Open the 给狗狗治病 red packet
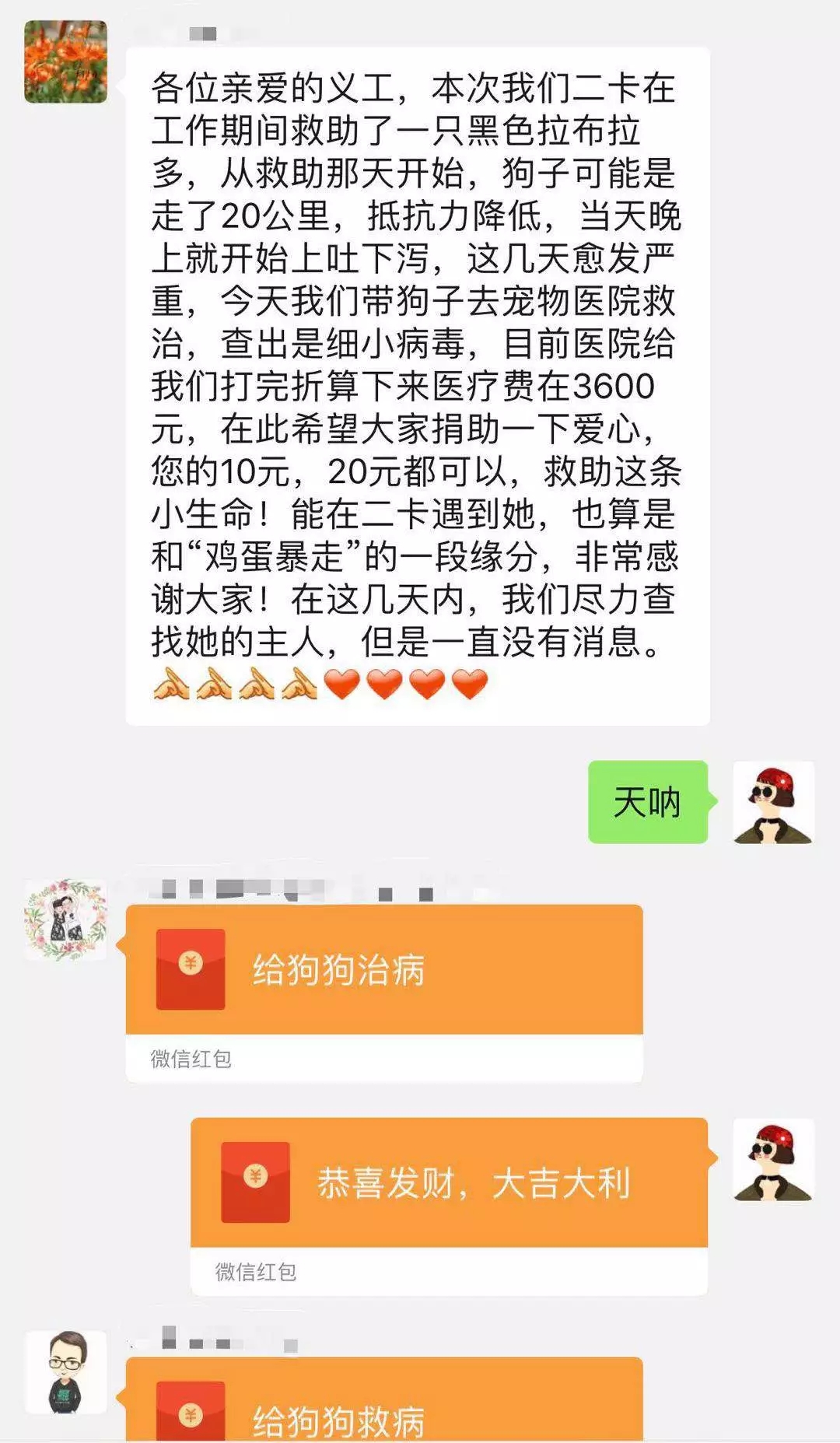The height and width of the screenshot is (1443, 840). (x=384, y=970)
